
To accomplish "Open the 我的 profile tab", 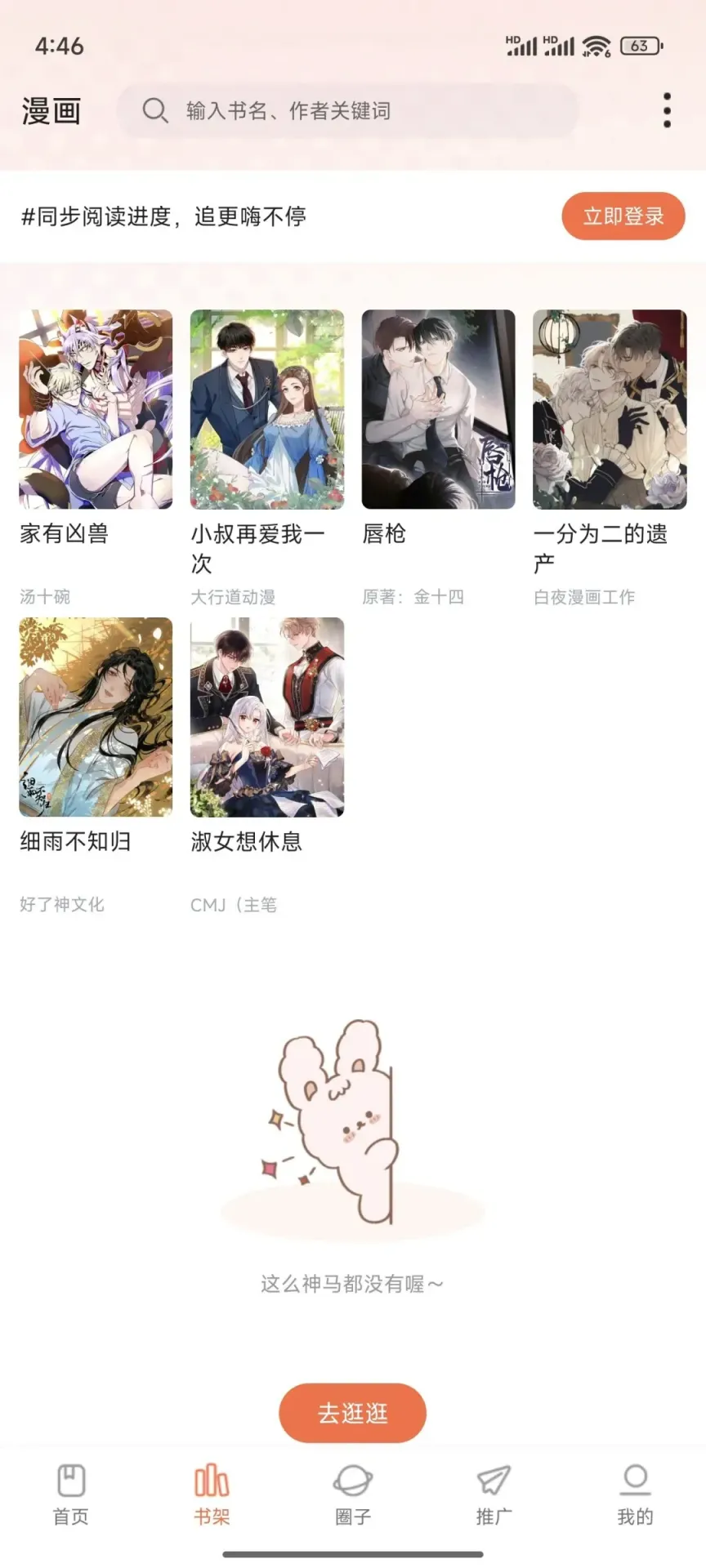I will (x=635, y=1494).
